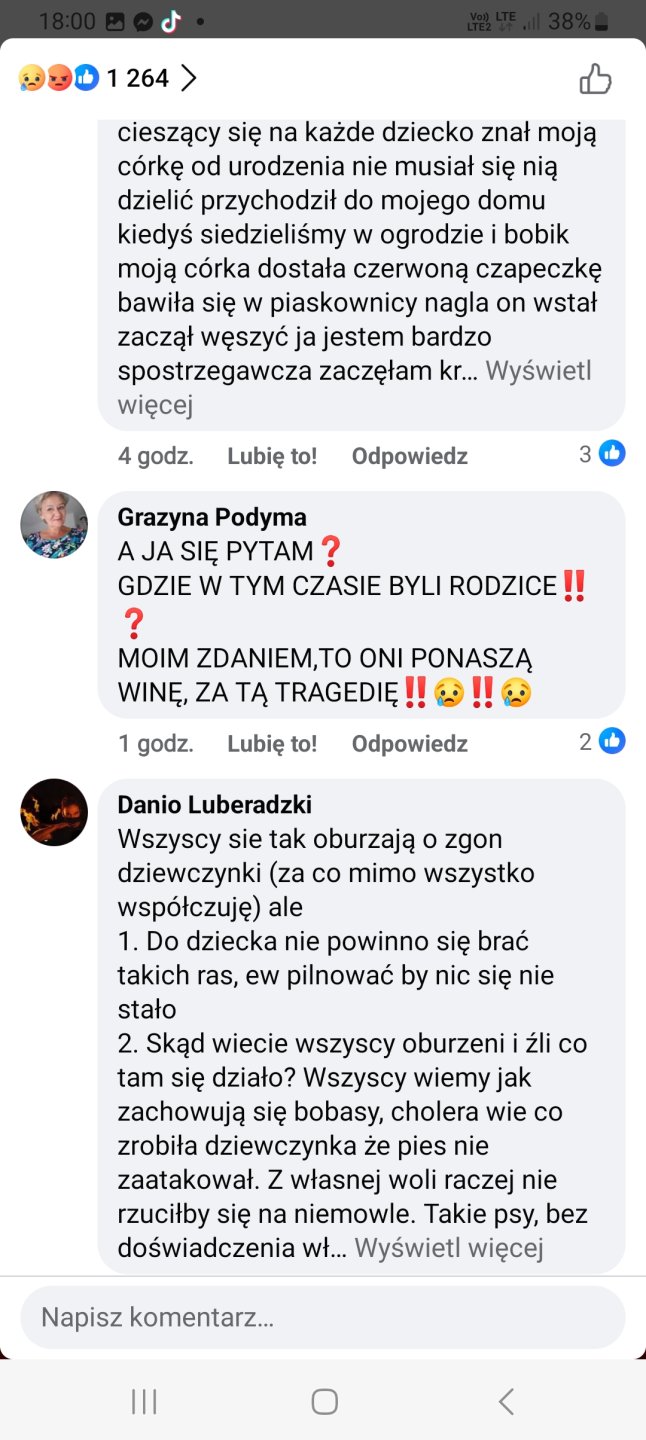Go to the phone's home screen
The height and width of the screenshot is (1440, 646).
pyautogui.click(x=324, y=1401)
